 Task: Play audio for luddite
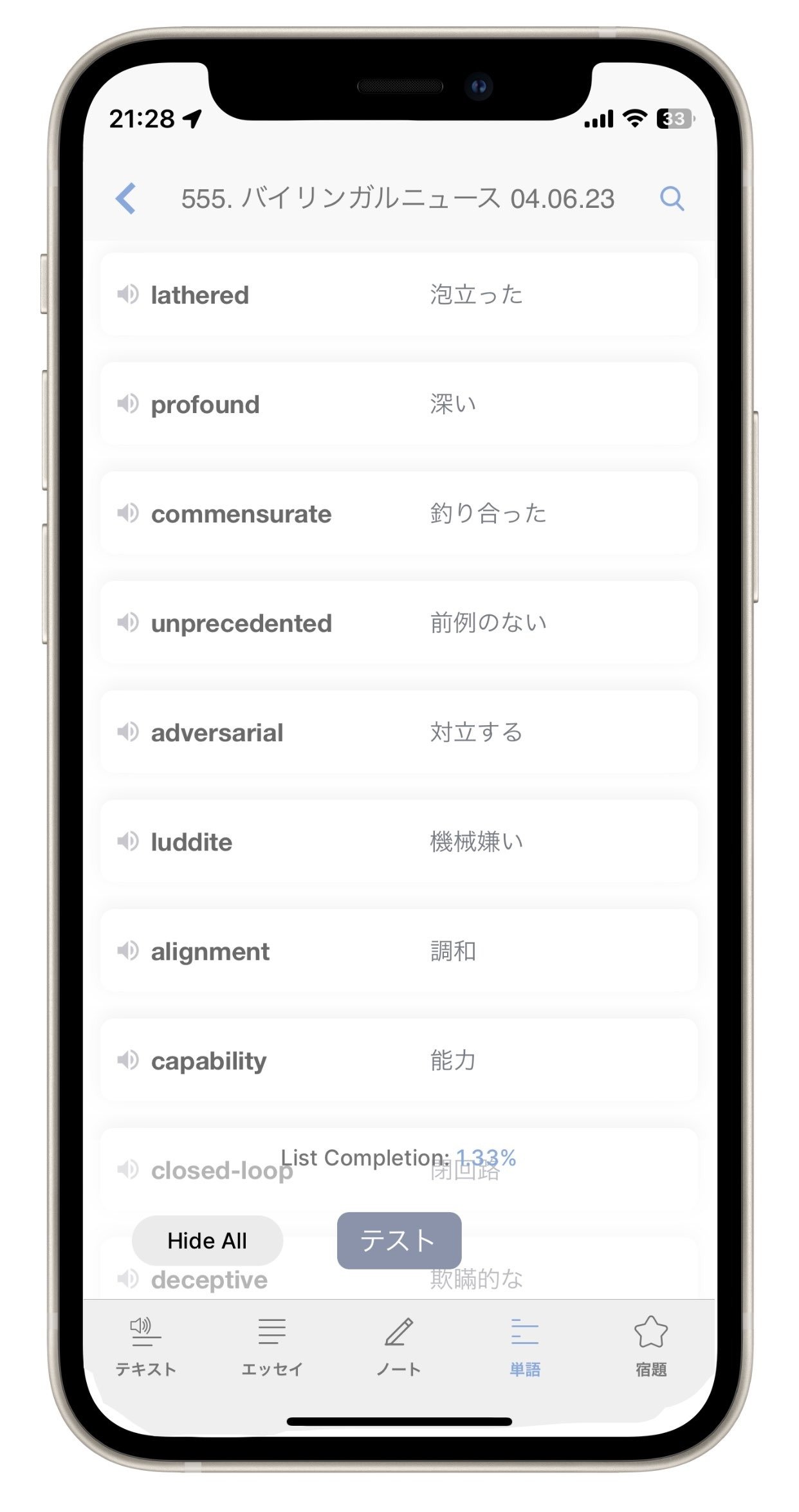(x=127, y=842)
